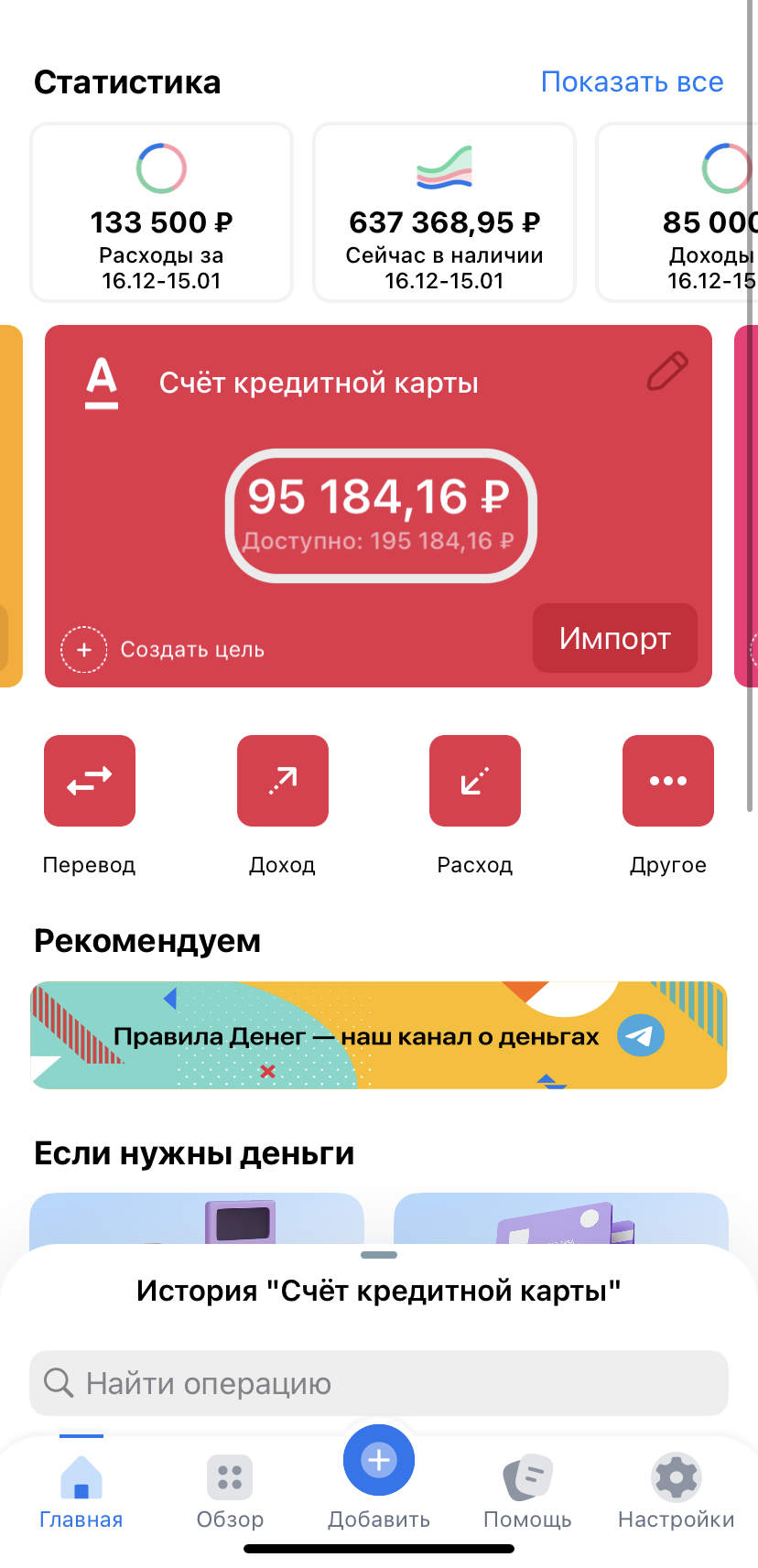Open the credit card balance 95 184,16 ₽
This screenshot has width=758, height=1568.
(x=380, y=514)
